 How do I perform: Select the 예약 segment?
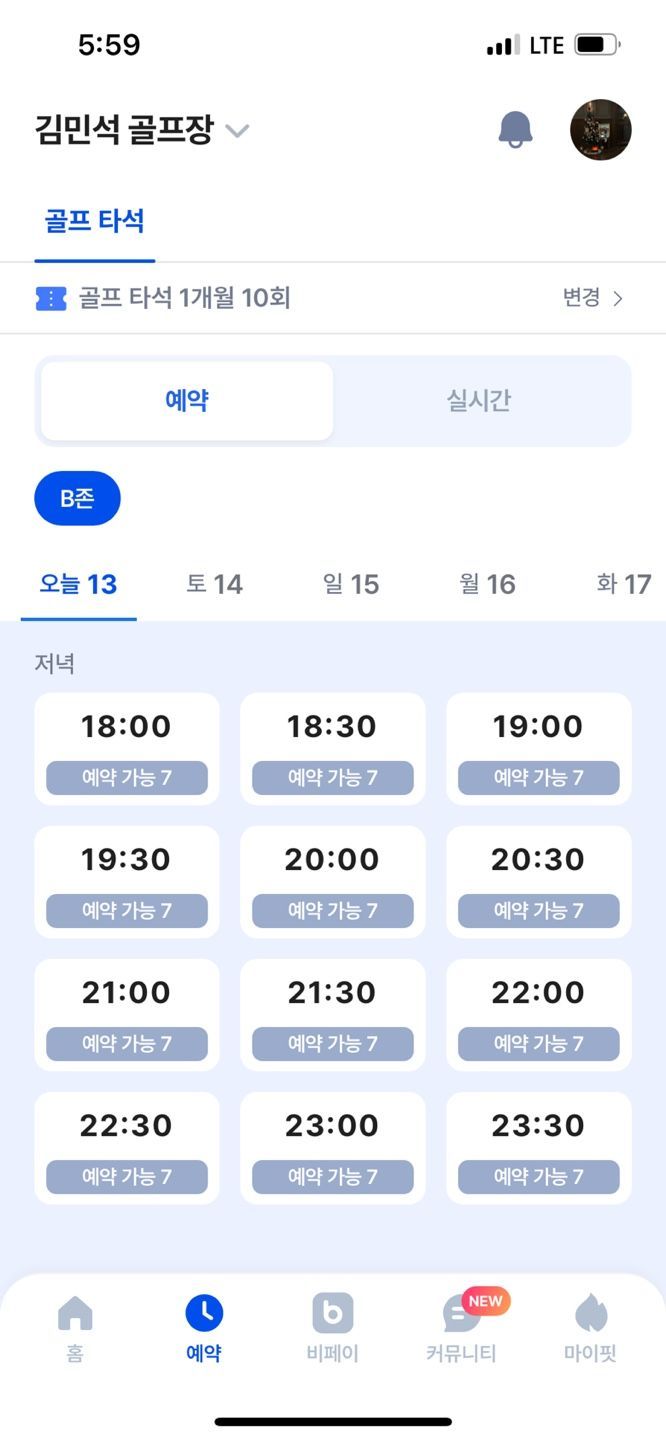pos(187,401)
